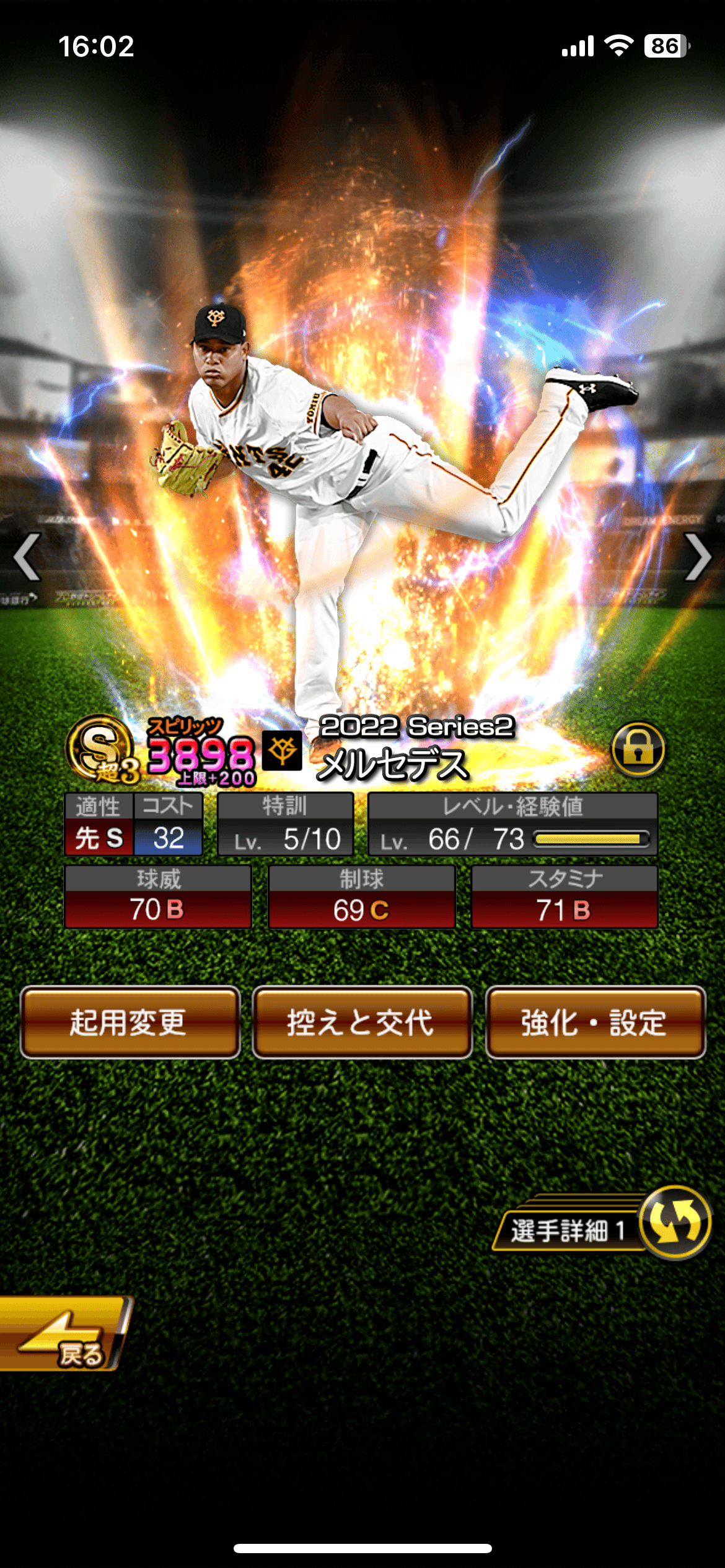Toggle the player lock icon
This screenshot has height=1568, width=725.
click(638, 749)
